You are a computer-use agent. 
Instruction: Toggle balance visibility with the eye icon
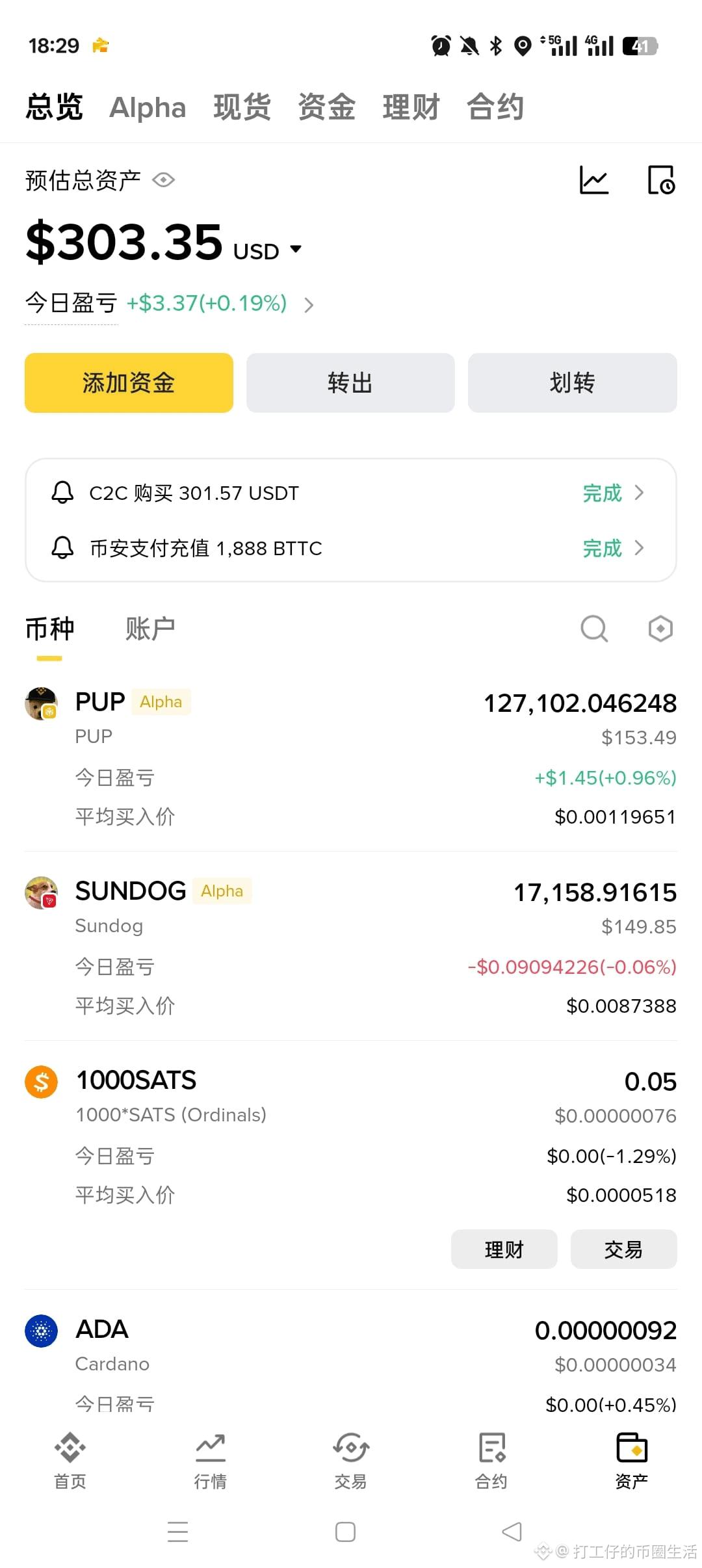pyautogui.click(x=162, y=180)
